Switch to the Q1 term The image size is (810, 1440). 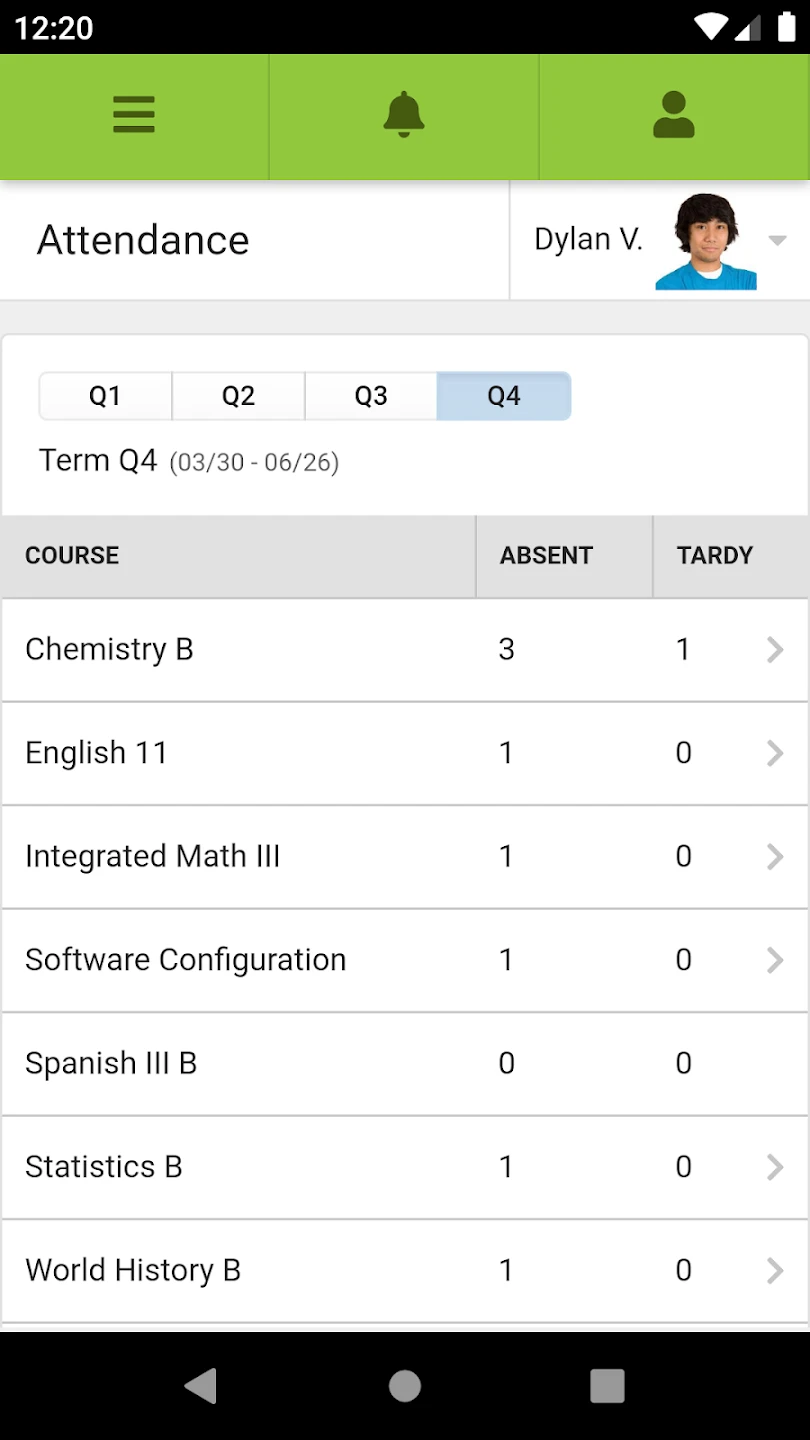pyautogui.click(x=105, y=396)
